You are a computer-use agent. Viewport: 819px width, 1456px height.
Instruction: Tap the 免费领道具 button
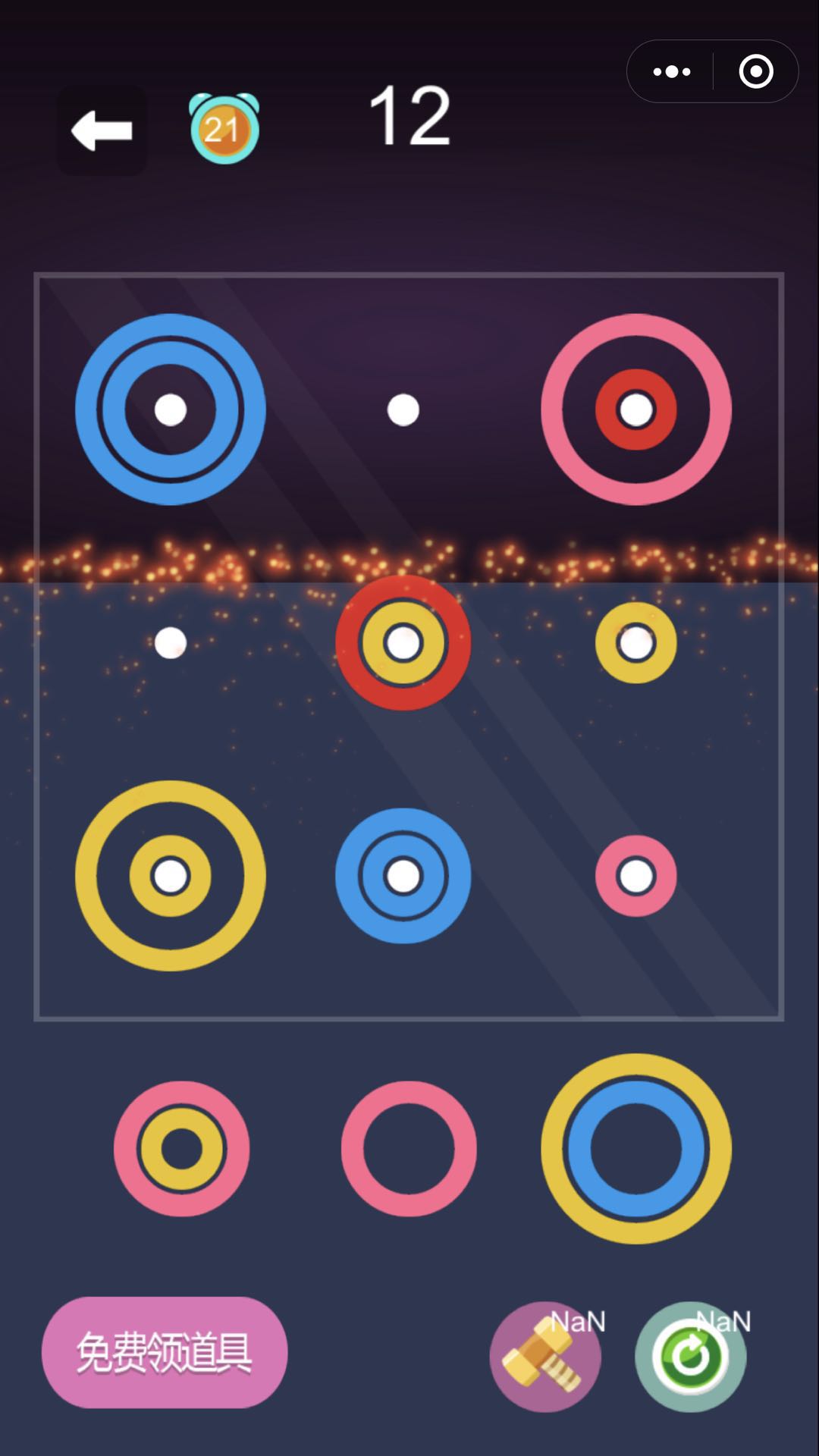click(165, 1352)
